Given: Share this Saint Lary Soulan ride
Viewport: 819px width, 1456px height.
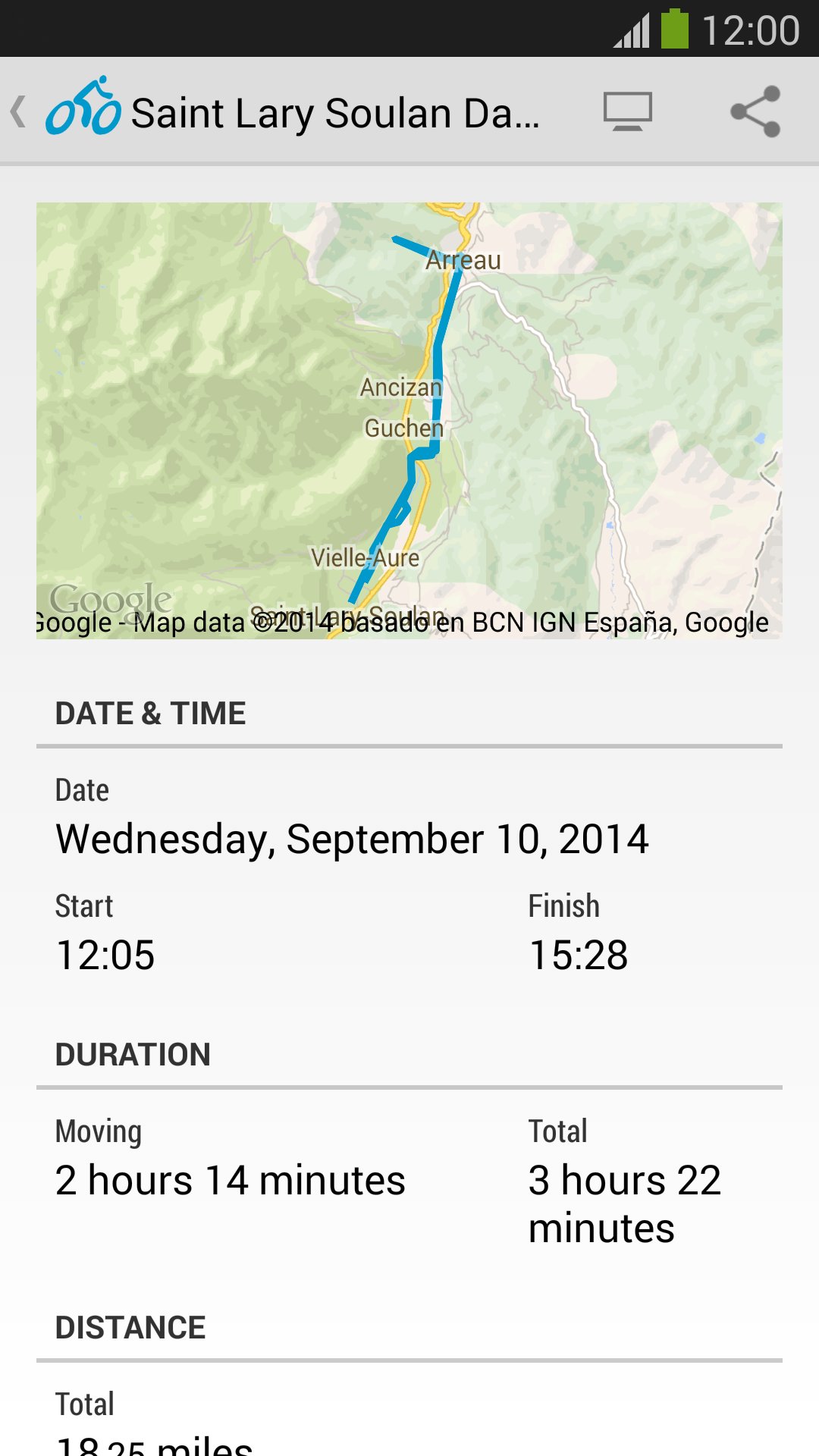Looking at the screenshot, I should tap(755, 111).
